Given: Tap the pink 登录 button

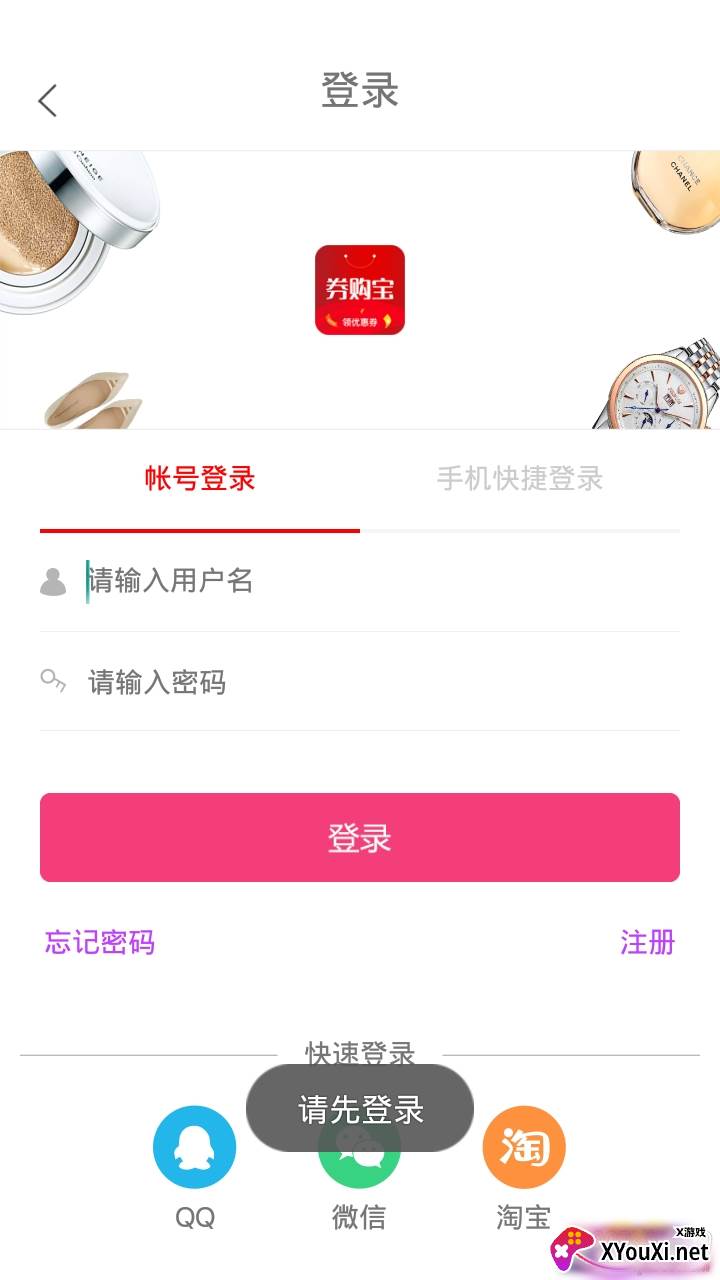Looking at the screenshot, I should pyautogui.click(x=360, y=838).
